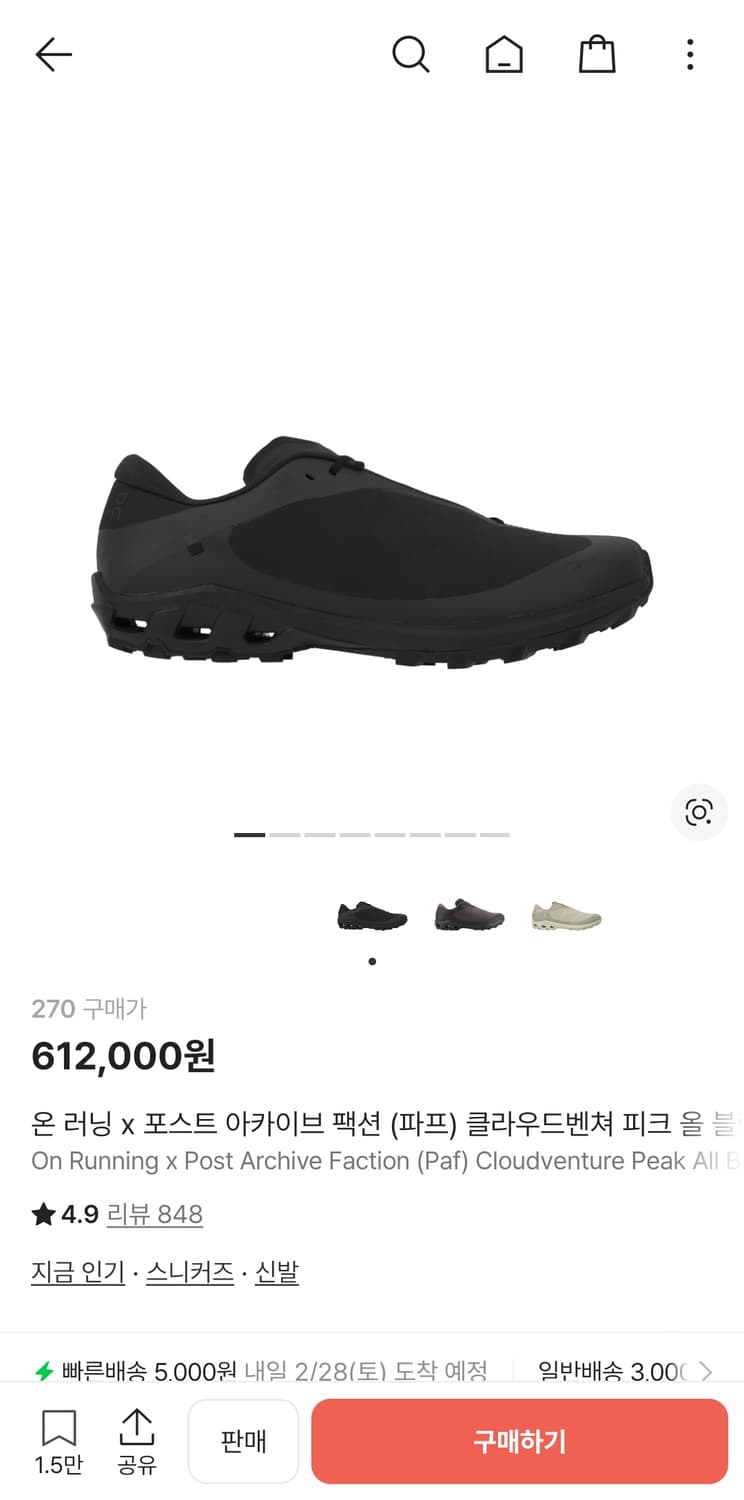
Task: Activate the image lens search icon
Action: click(x=698, y=812)
